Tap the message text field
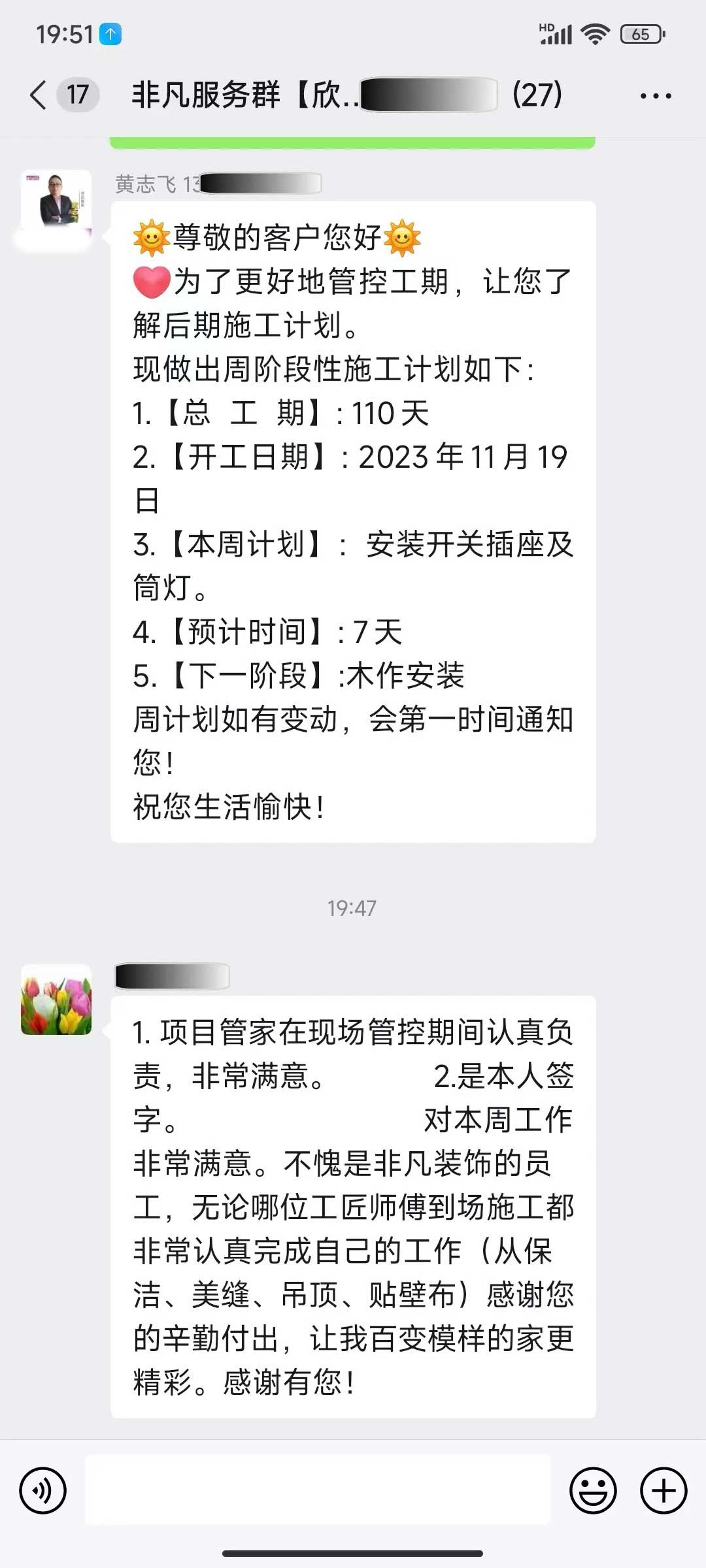706x1568 pixels. tap(318, 1490)
